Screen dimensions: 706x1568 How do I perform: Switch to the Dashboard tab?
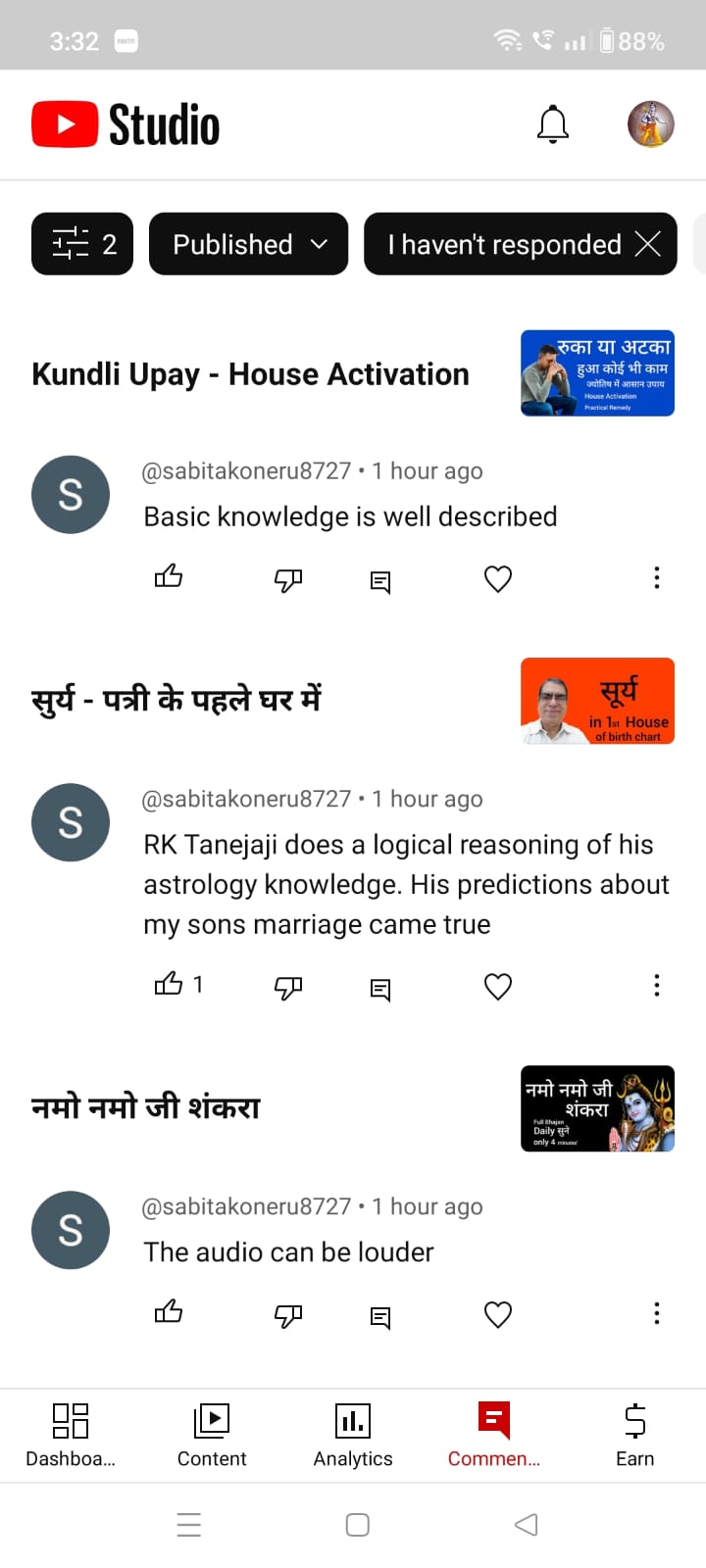pyautogui.click(x=71, y=1436)
